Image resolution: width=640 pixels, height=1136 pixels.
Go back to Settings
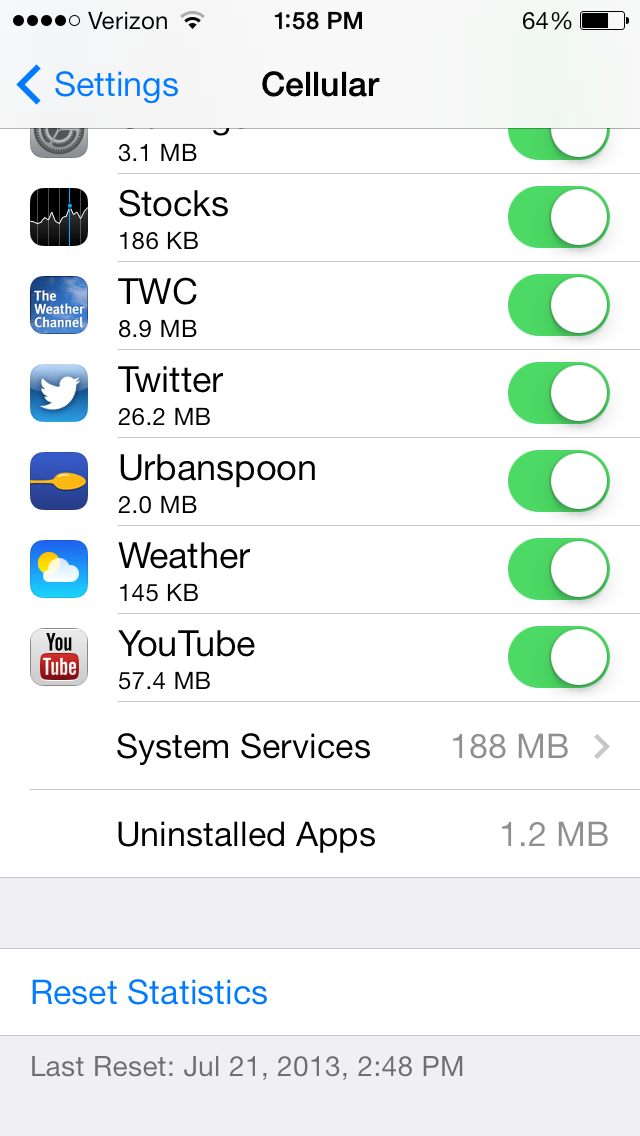click(97, 85)
